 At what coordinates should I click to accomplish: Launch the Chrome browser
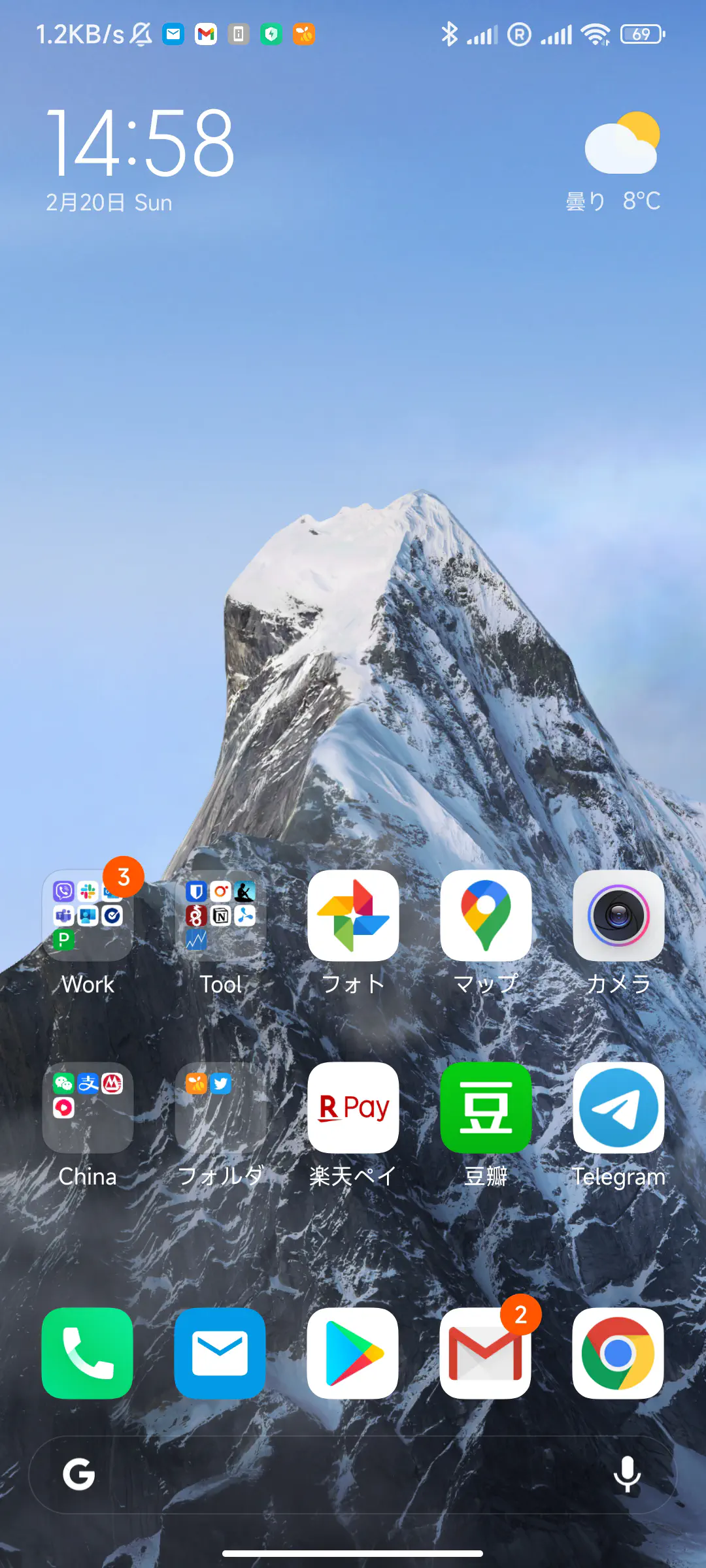618,1352
